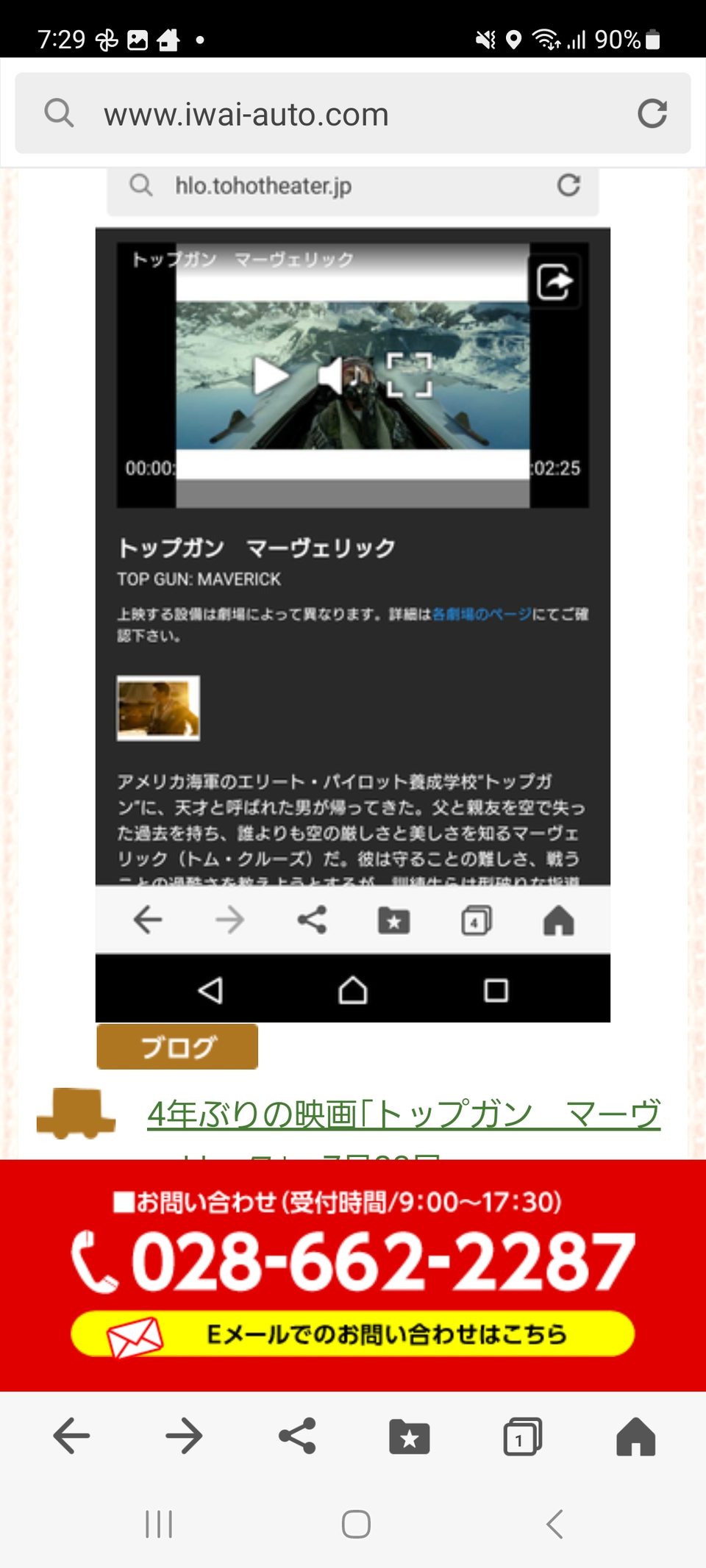
Task: Open the Eメールでのお問い合わせはこちら button
Action: pyautogui.click(x=353, y=1333)
